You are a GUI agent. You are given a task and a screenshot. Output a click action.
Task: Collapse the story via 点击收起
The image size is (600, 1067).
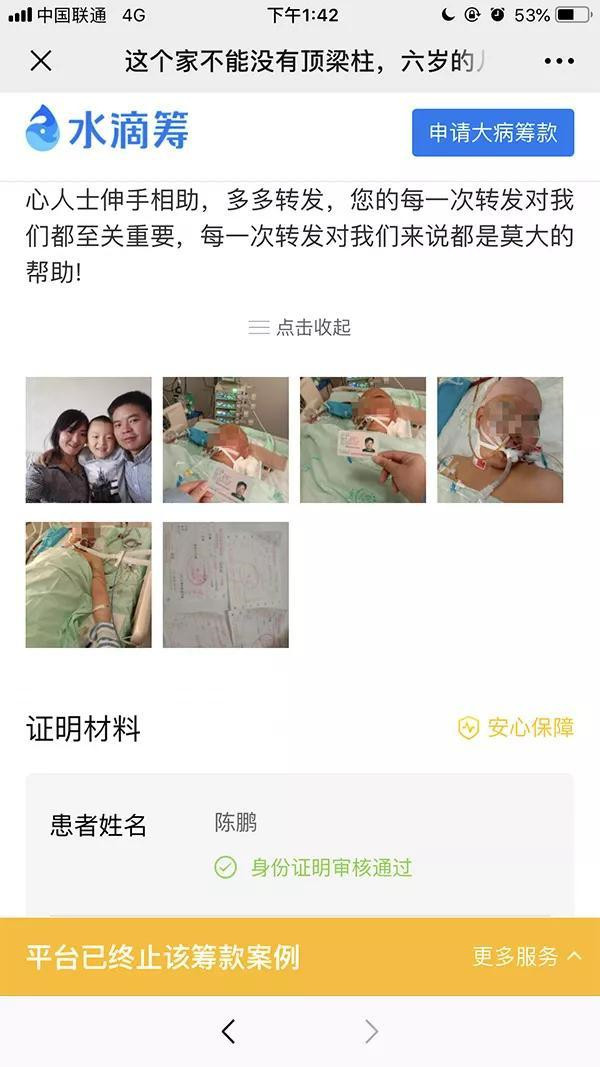[300, 327]
